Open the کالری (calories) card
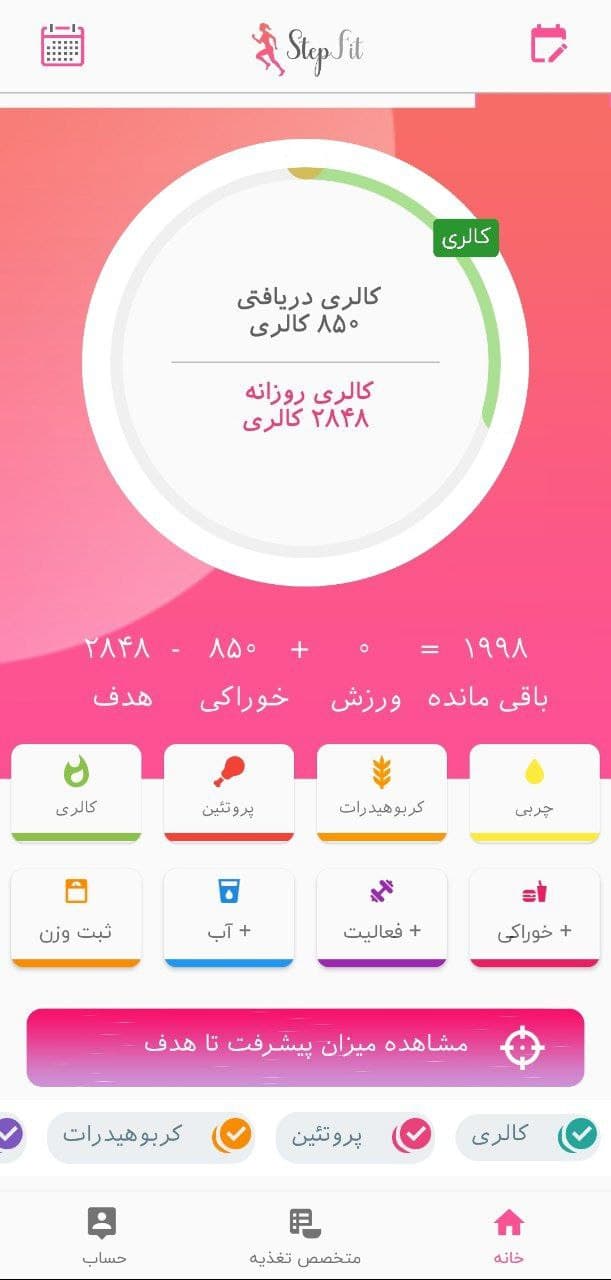The width and height of the screenshot is (611, 1280). 76,793
